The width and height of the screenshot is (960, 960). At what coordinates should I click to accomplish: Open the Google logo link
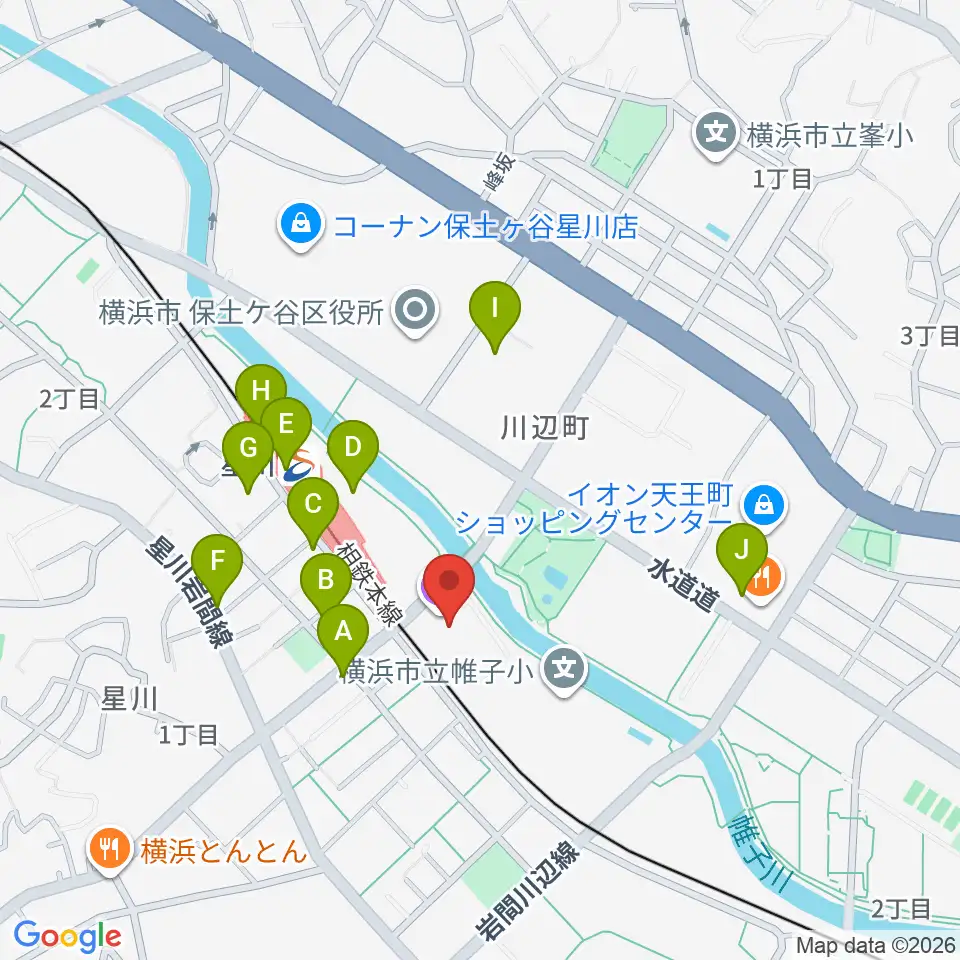pyautogui.click(x=67, y=936)
